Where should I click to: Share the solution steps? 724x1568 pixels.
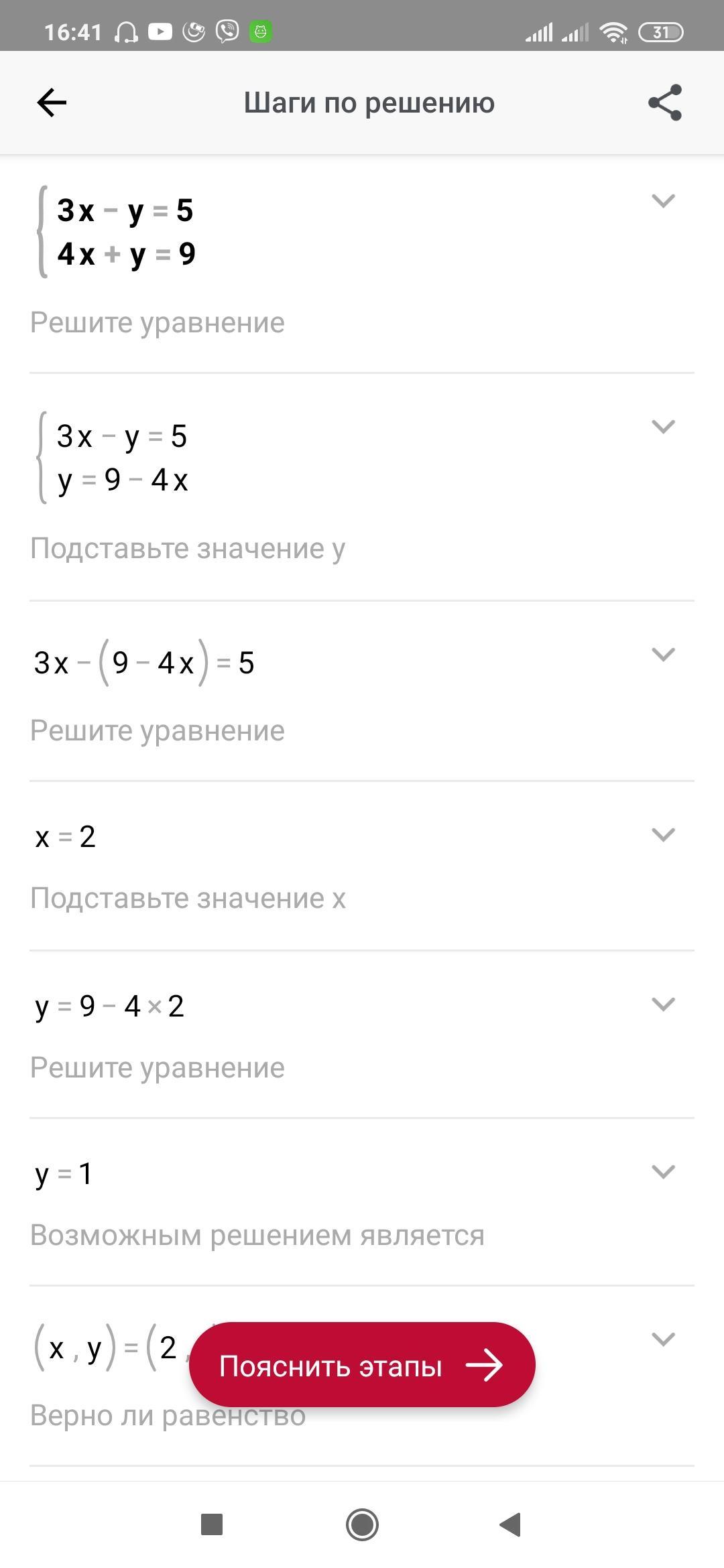(664, 103)
